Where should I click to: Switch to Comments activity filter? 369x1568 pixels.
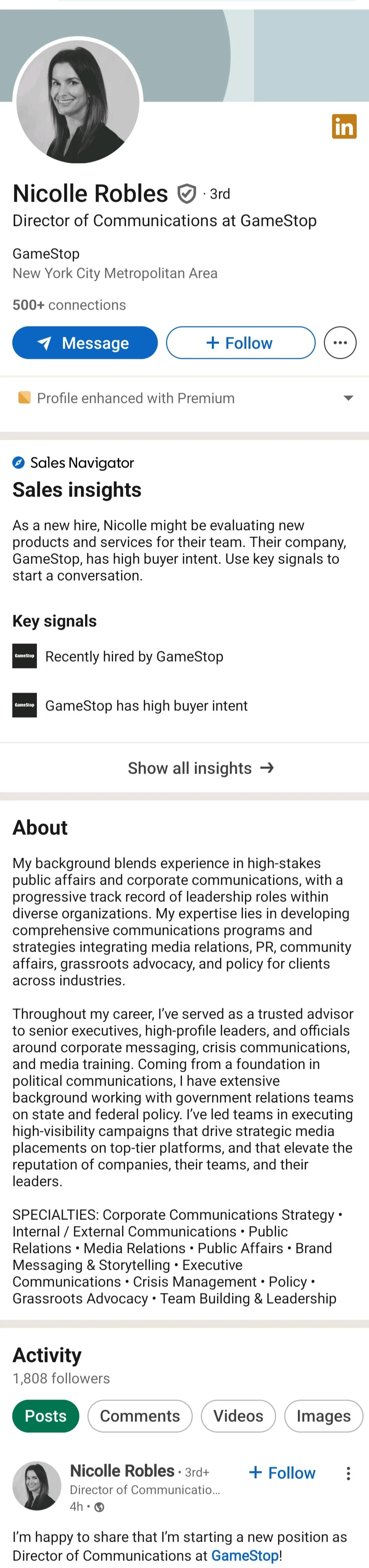[139, 1416]
